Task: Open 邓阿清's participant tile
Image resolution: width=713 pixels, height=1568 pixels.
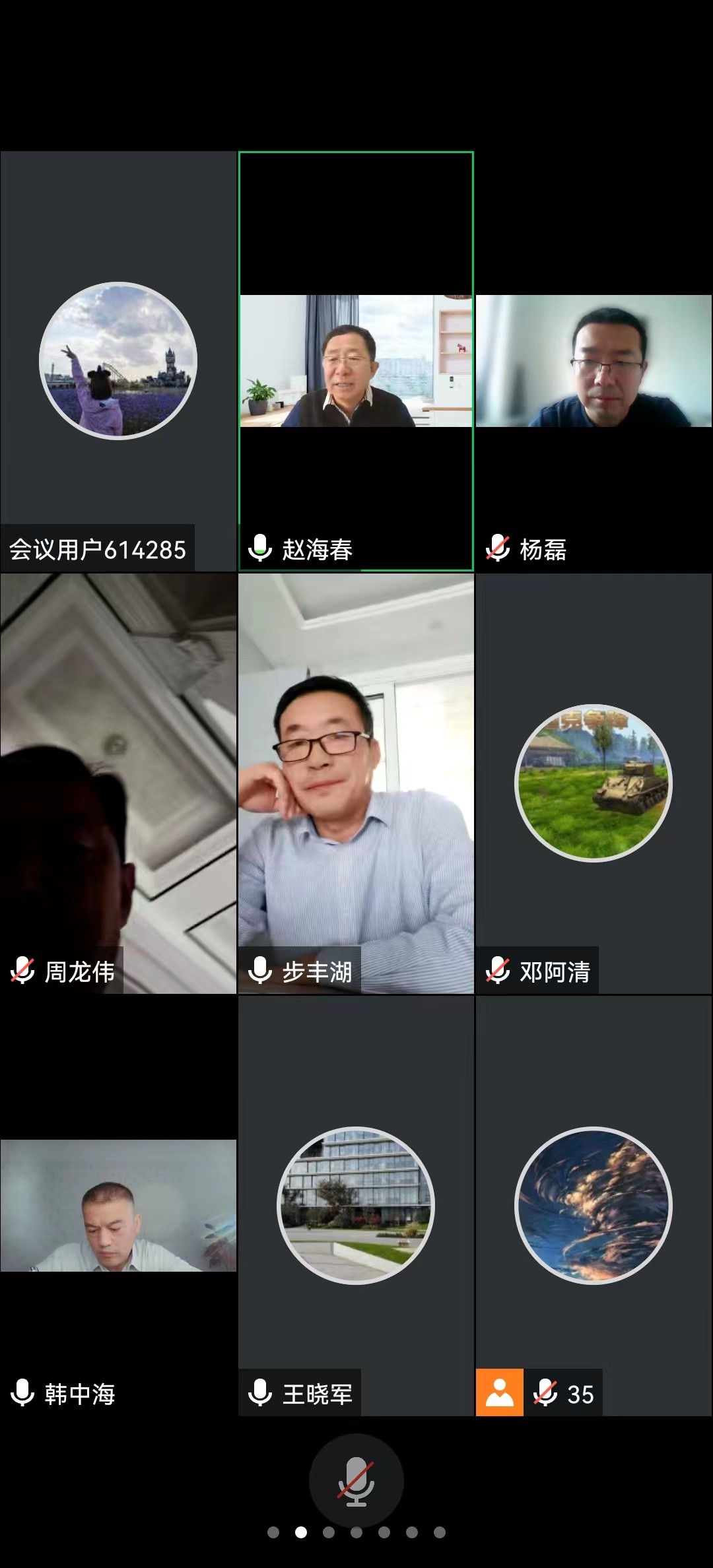Action: coord(594,783)
